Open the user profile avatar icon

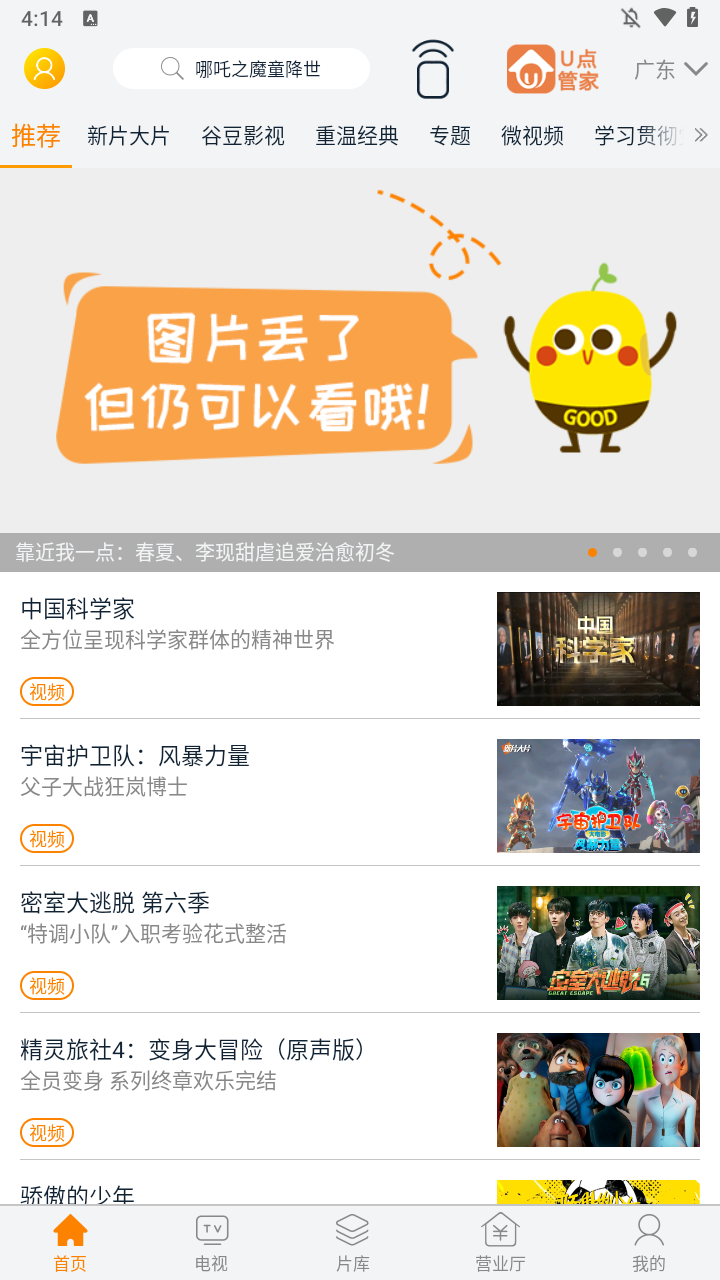42,68
